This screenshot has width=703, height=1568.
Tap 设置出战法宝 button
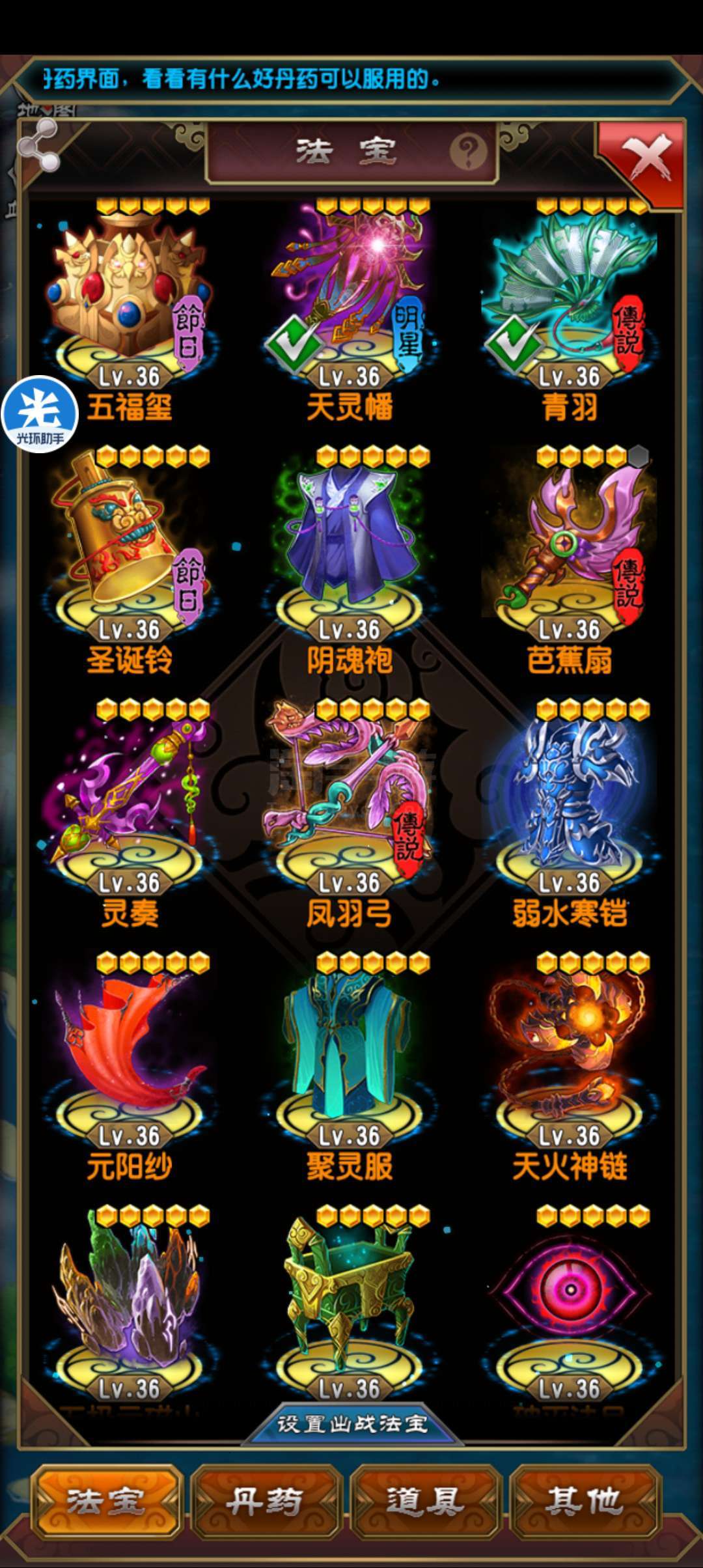[x=351, y=1424]
